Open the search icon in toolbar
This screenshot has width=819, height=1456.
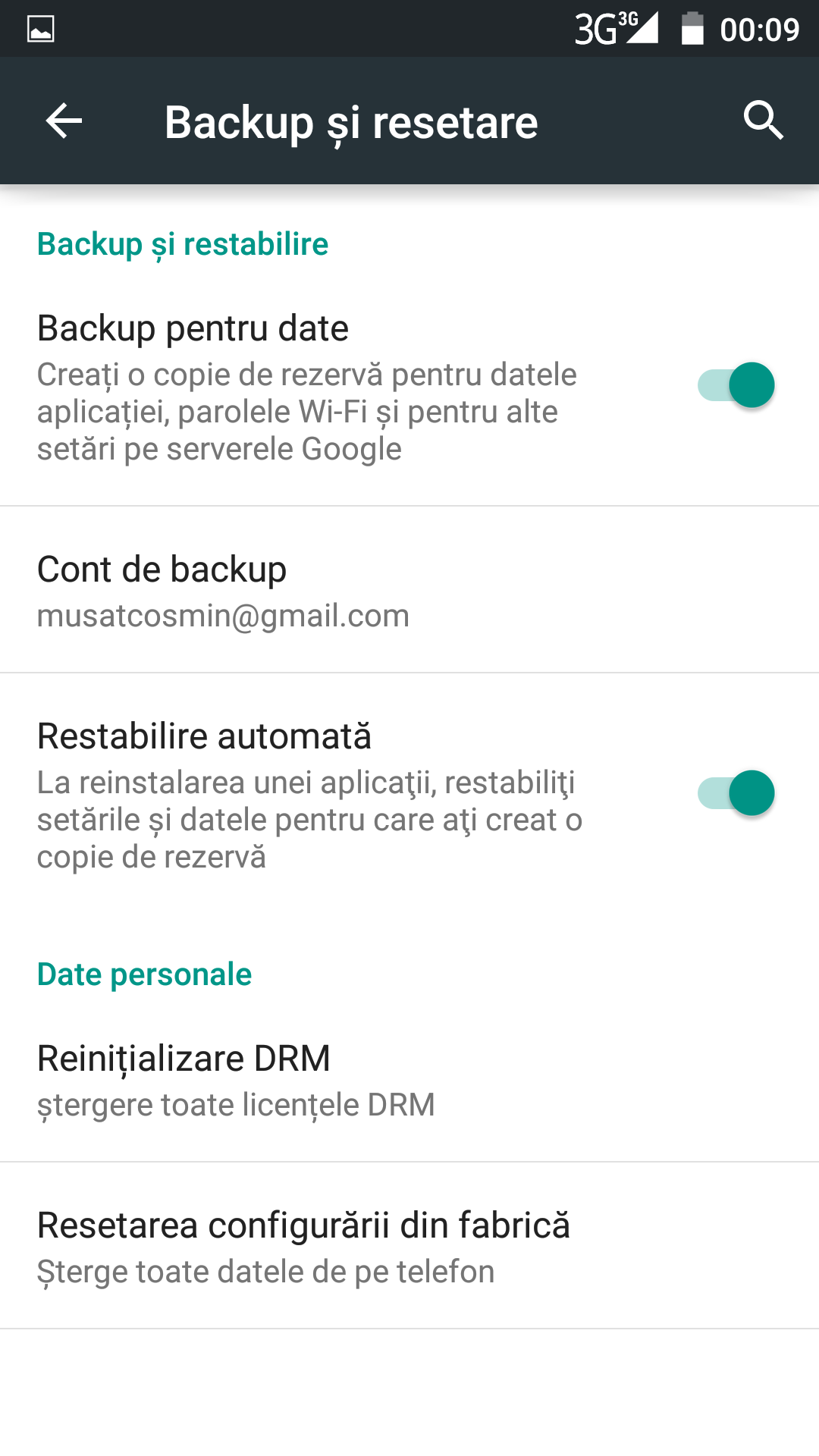click(x=762, y=121)
